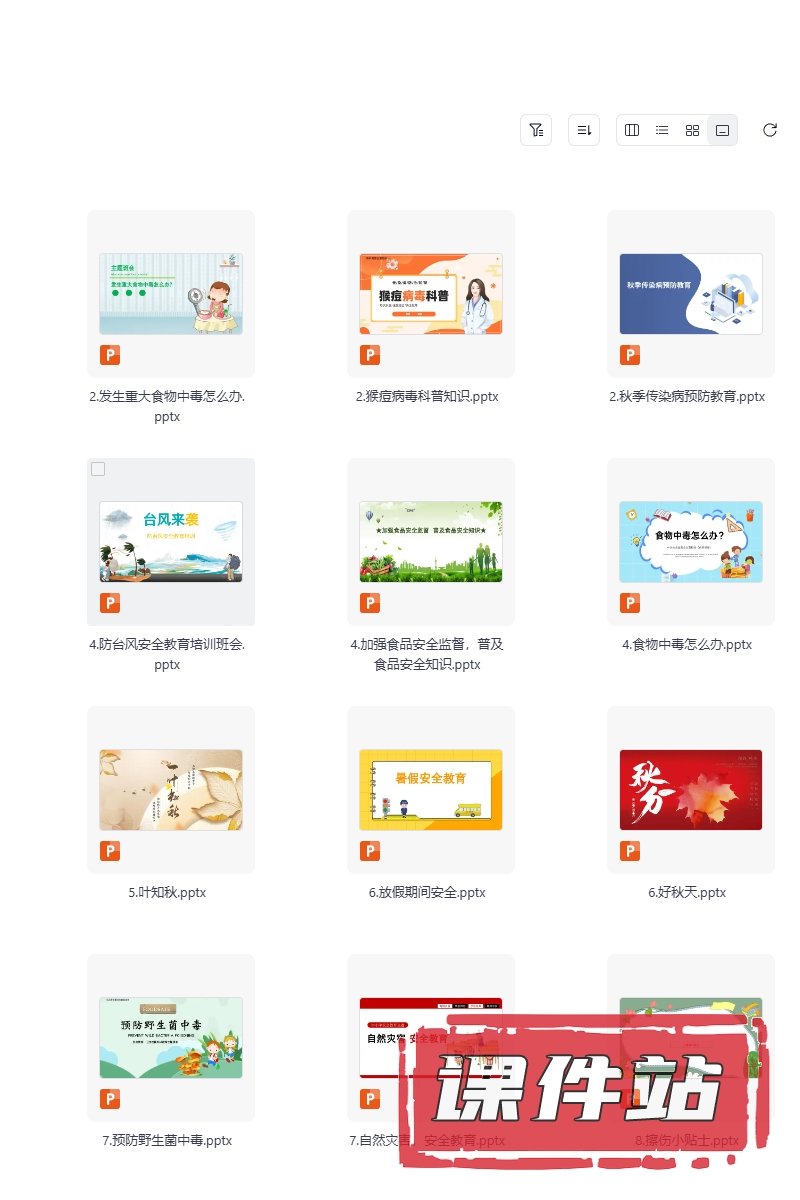Open 2.发生重大食物中毒怎么办.pptx
The height and width of the screenshot is (1200, 800).
171,294
